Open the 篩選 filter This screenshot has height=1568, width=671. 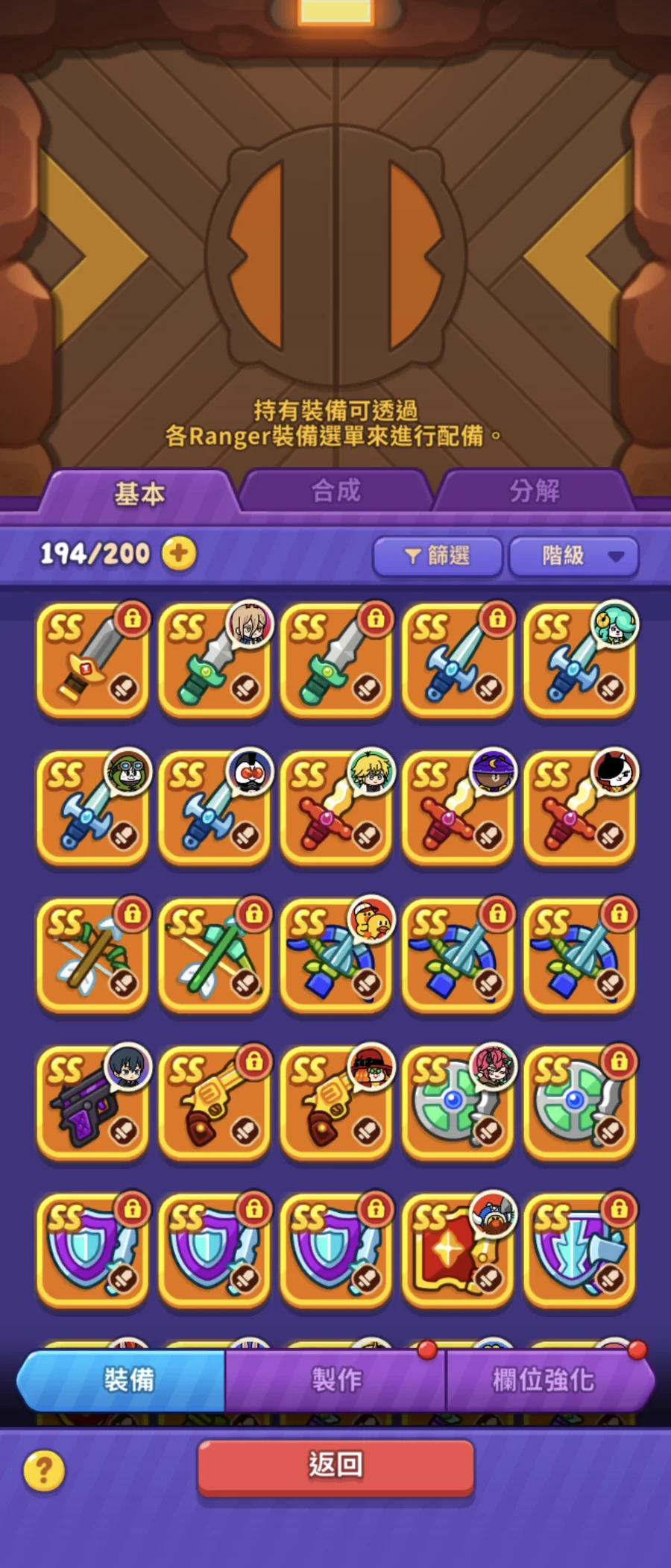click(x=437, y=556)
